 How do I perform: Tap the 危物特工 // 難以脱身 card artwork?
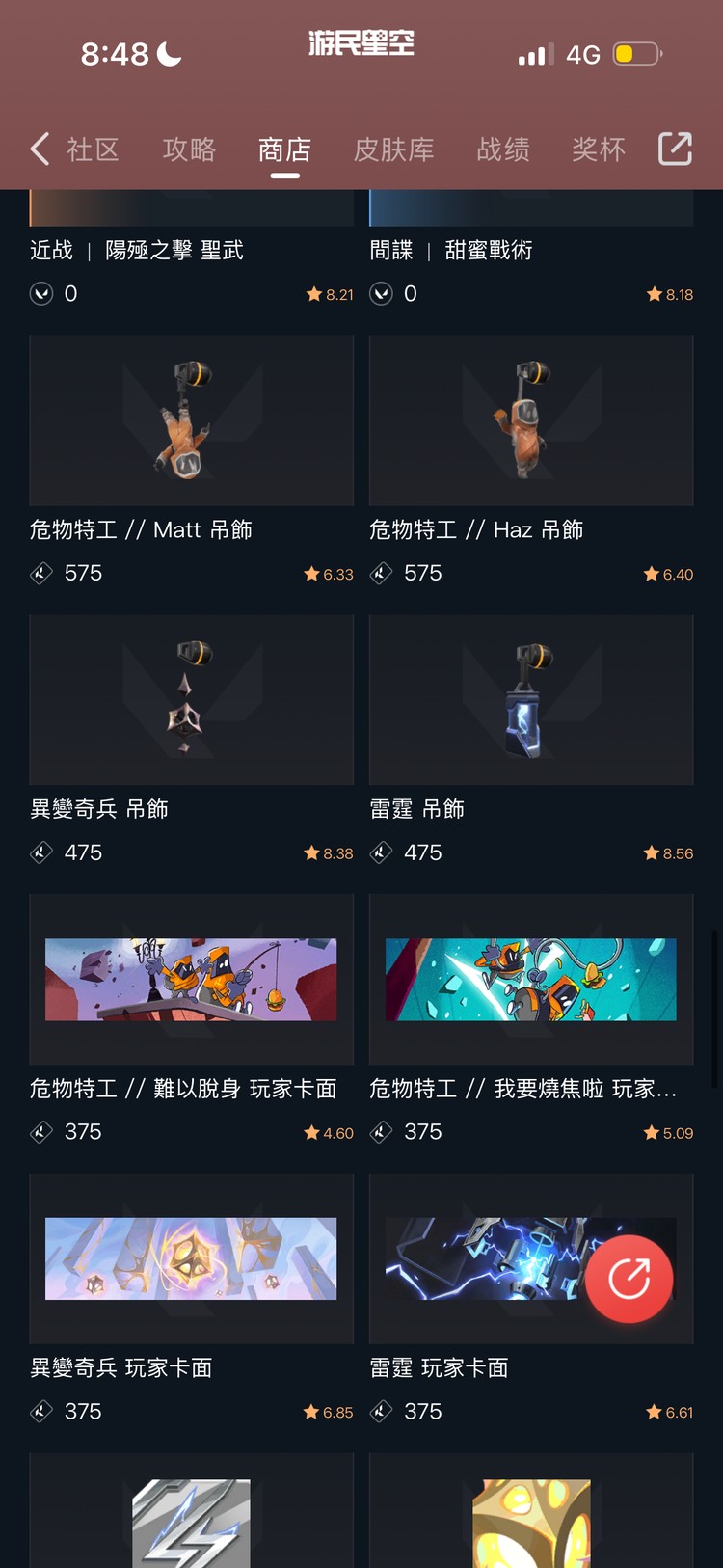pos(191,980)
